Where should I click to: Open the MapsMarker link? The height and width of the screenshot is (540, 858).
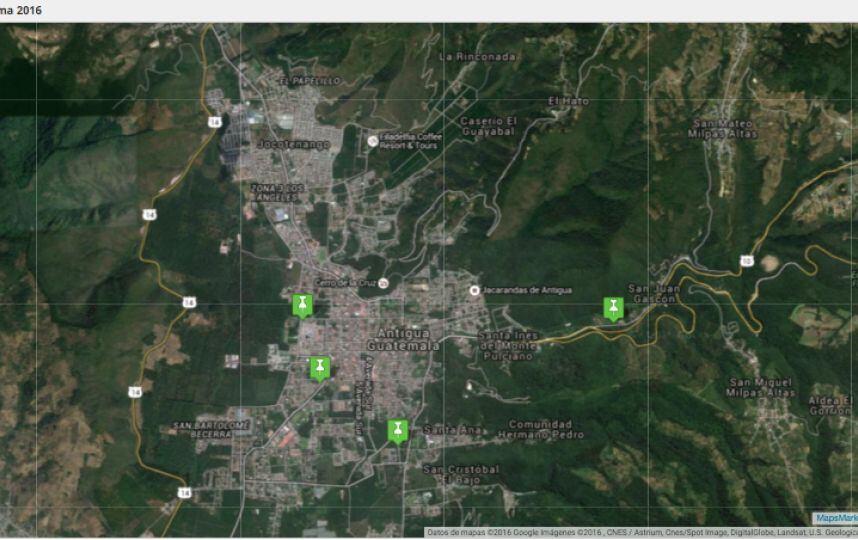coord(835,518)
